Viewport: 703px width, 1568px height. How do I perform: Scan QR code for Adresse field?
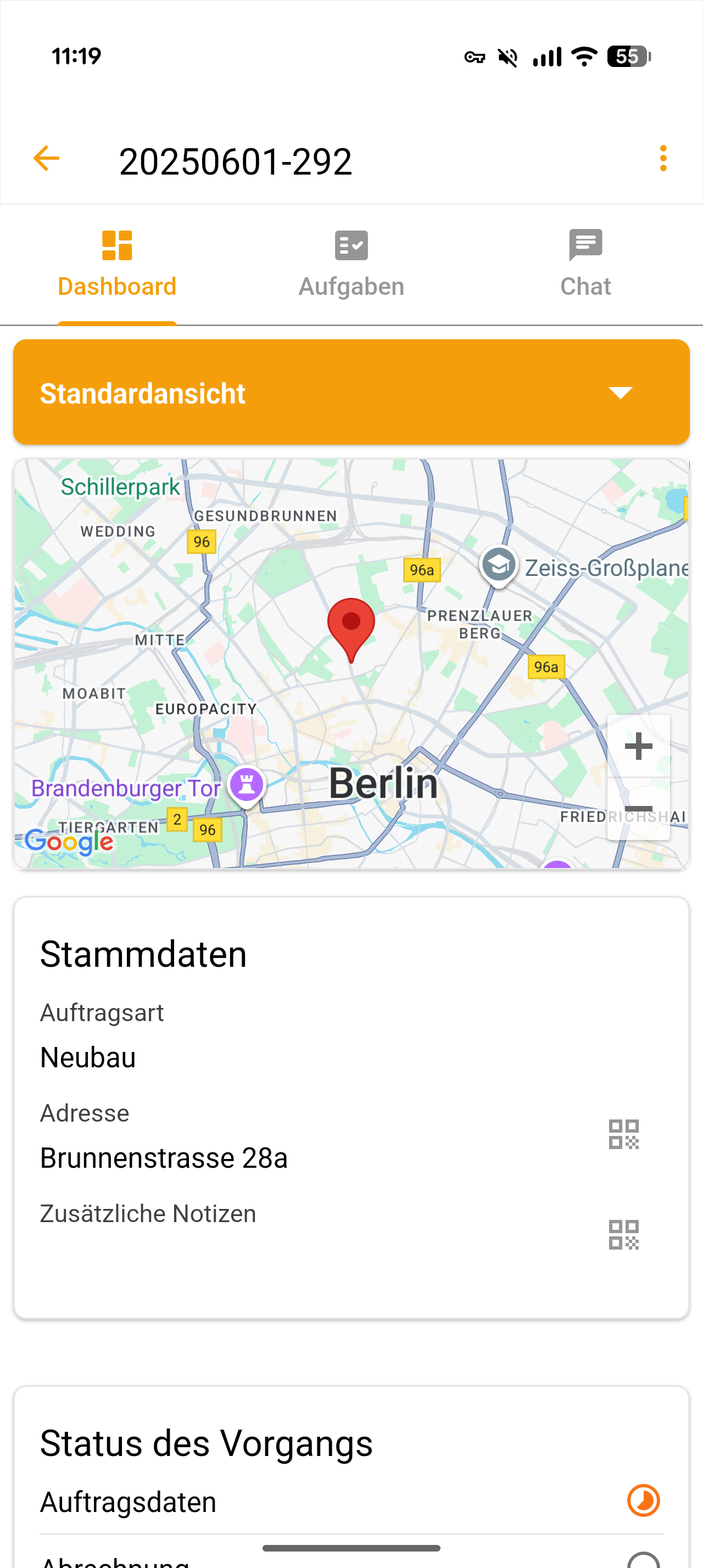point(623,1135)
